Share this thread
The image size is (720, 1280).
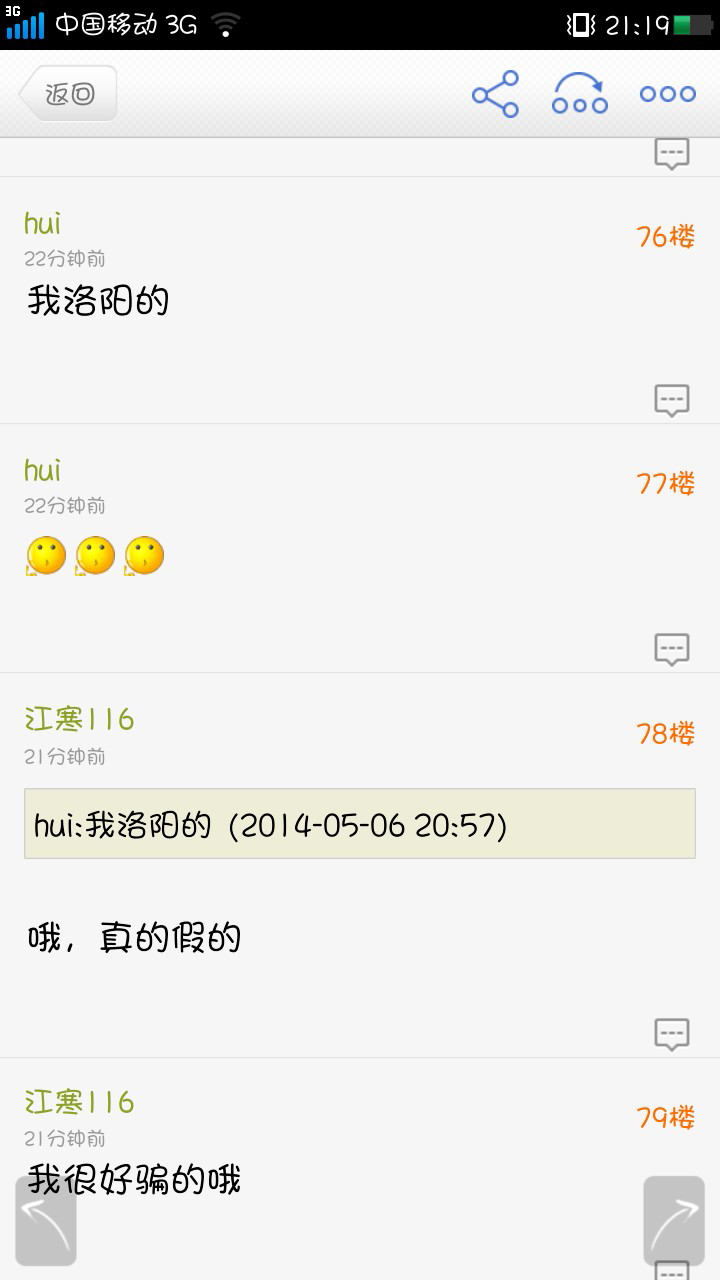tap(496, 94)
